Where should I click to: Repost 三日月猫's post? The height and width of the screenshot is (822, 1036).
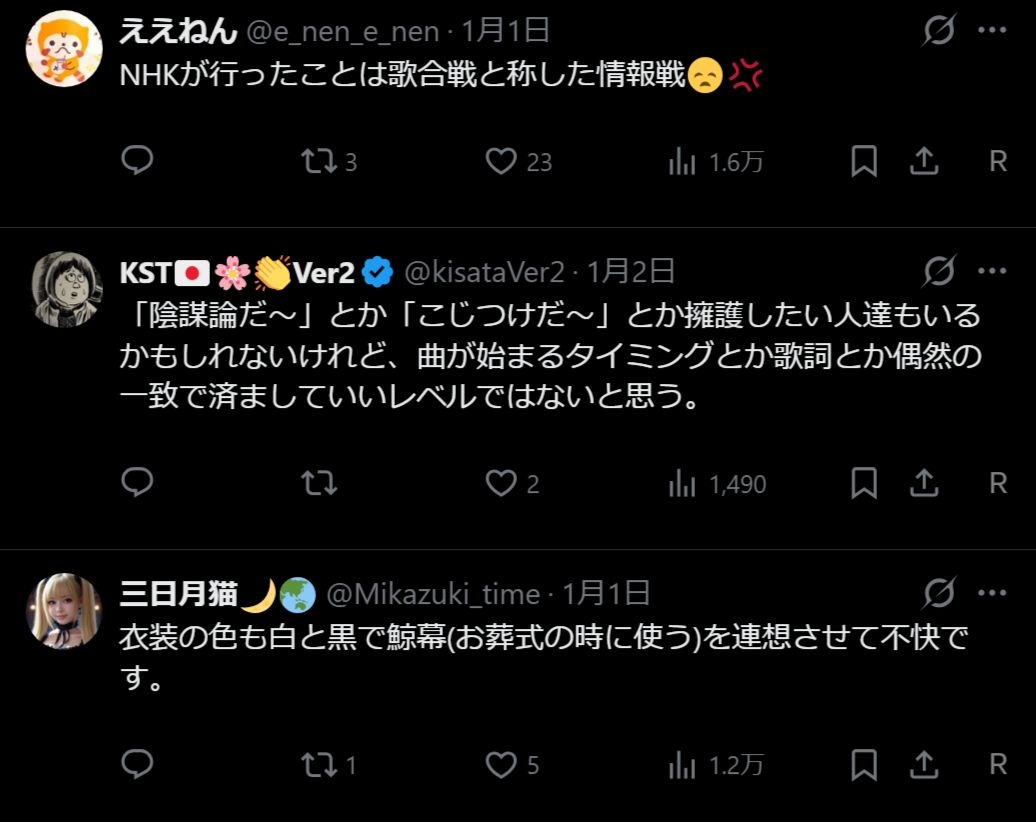(x=320, y=765)
